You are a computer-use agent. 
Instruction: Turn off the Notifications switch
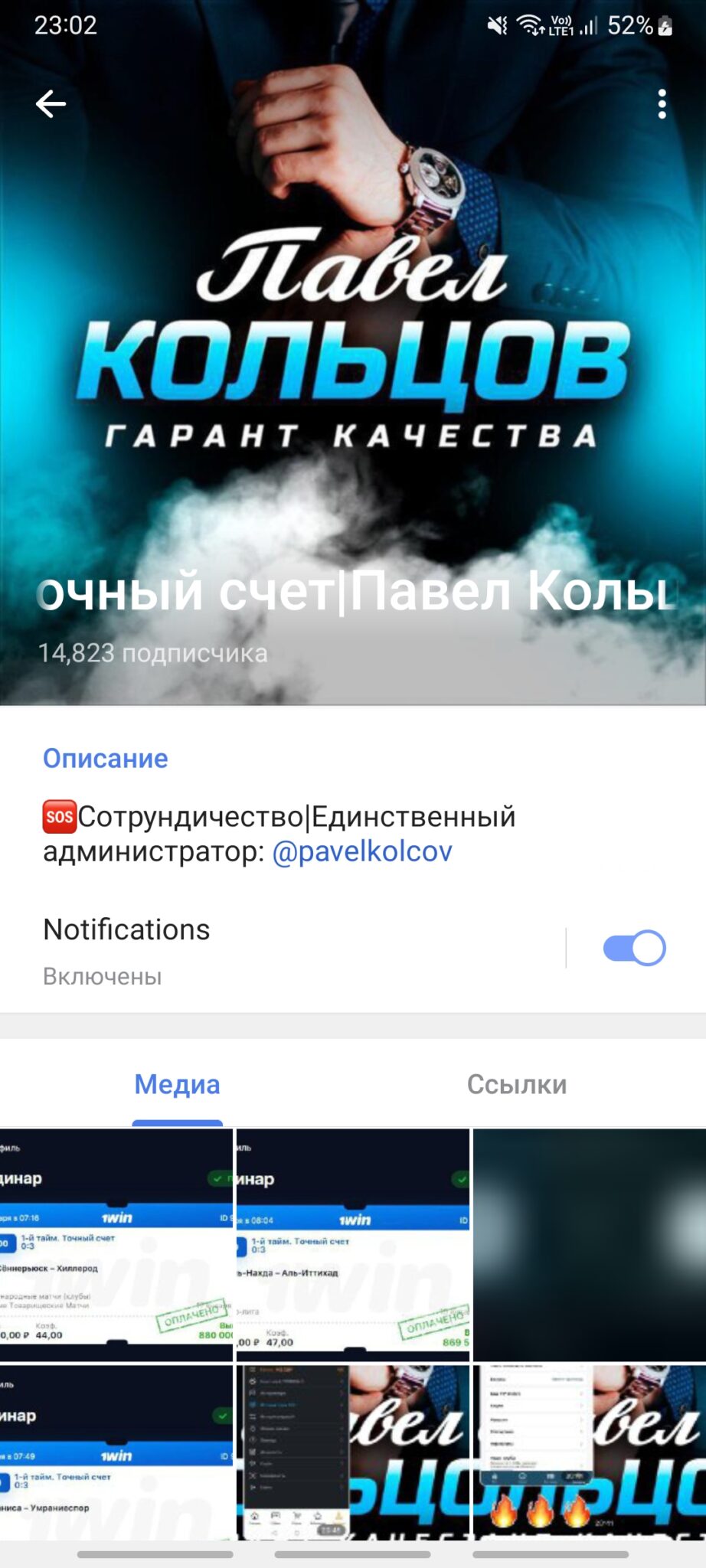point(634,948)
